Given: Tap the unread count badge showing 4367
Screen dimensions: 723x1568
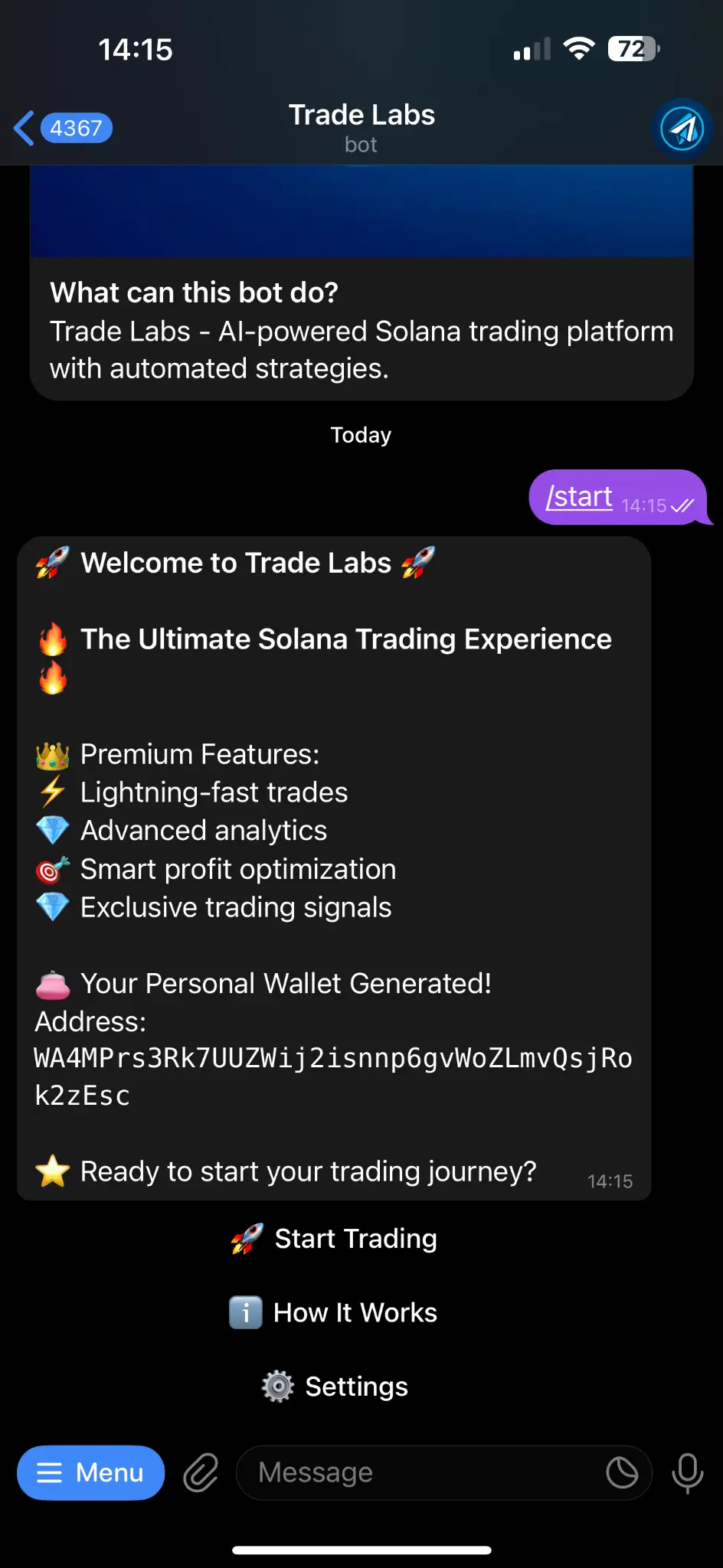Looking at the screenshot, I should tap(75, 129).
